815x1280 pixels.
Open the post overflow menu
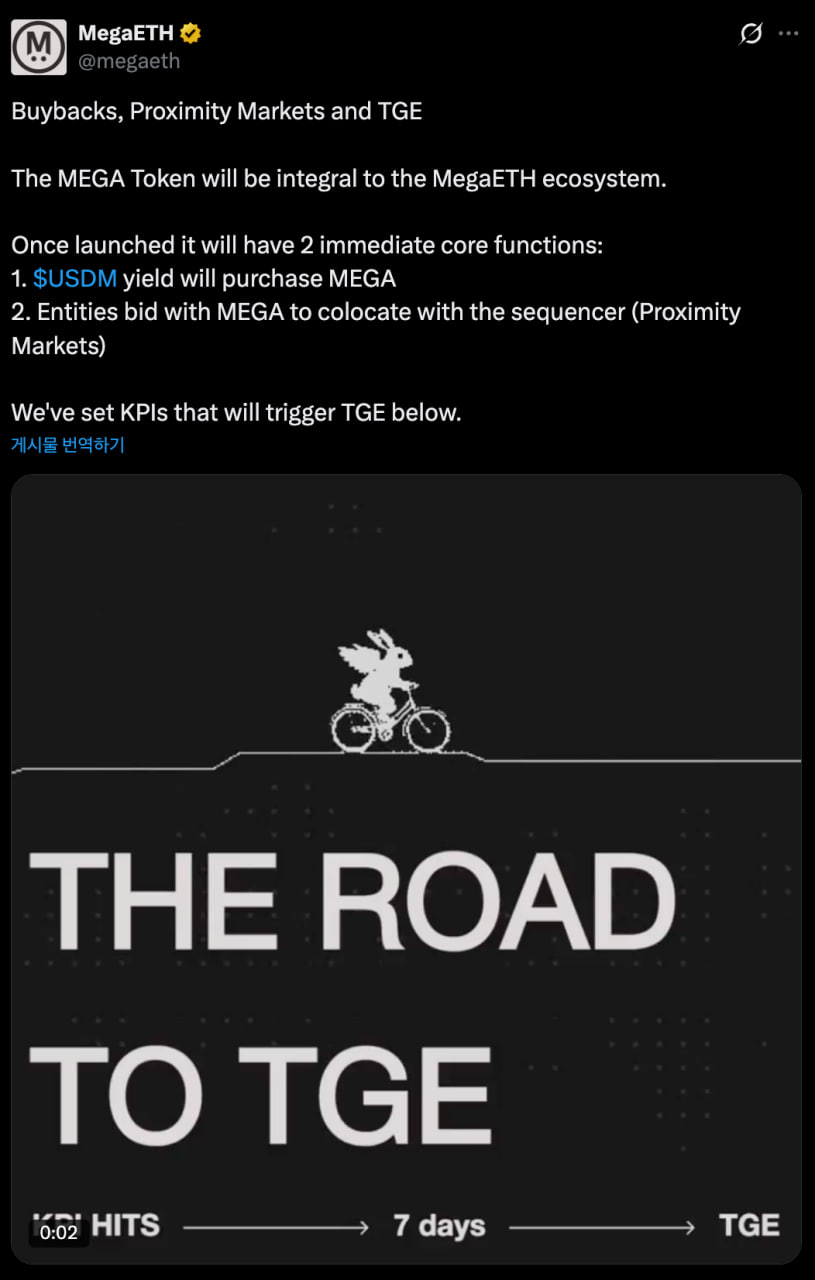[788, 35]
